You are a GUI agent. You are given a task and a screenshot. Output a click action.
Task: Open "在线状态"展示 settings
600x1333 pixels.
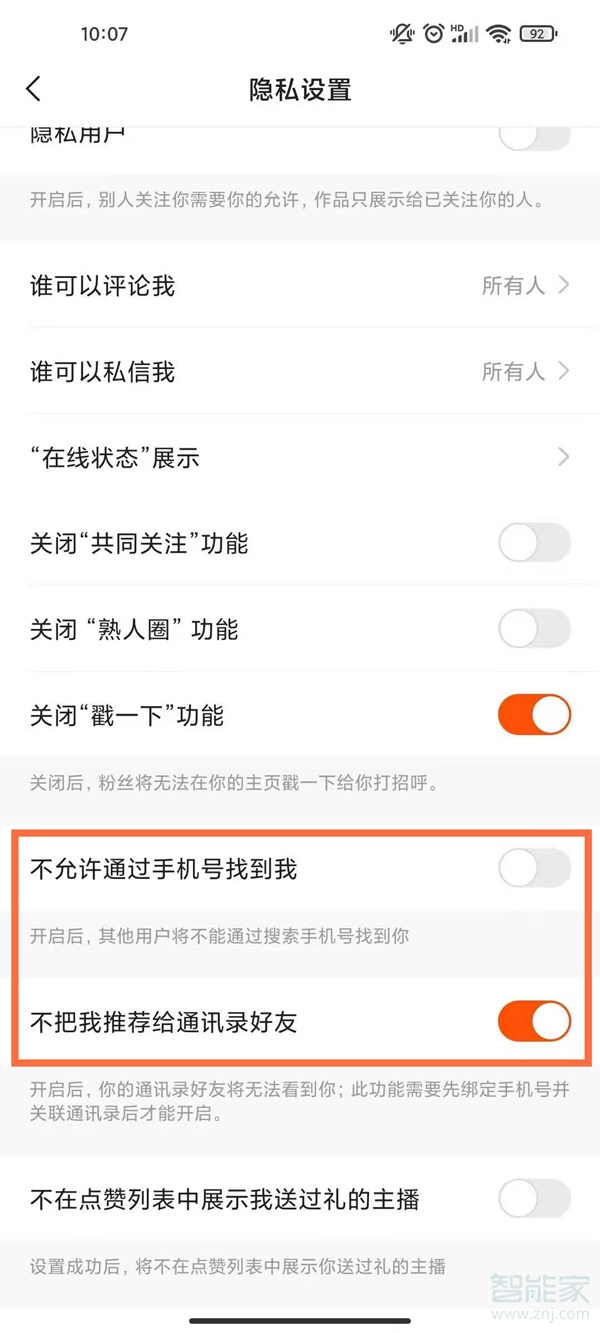point(300,458)
